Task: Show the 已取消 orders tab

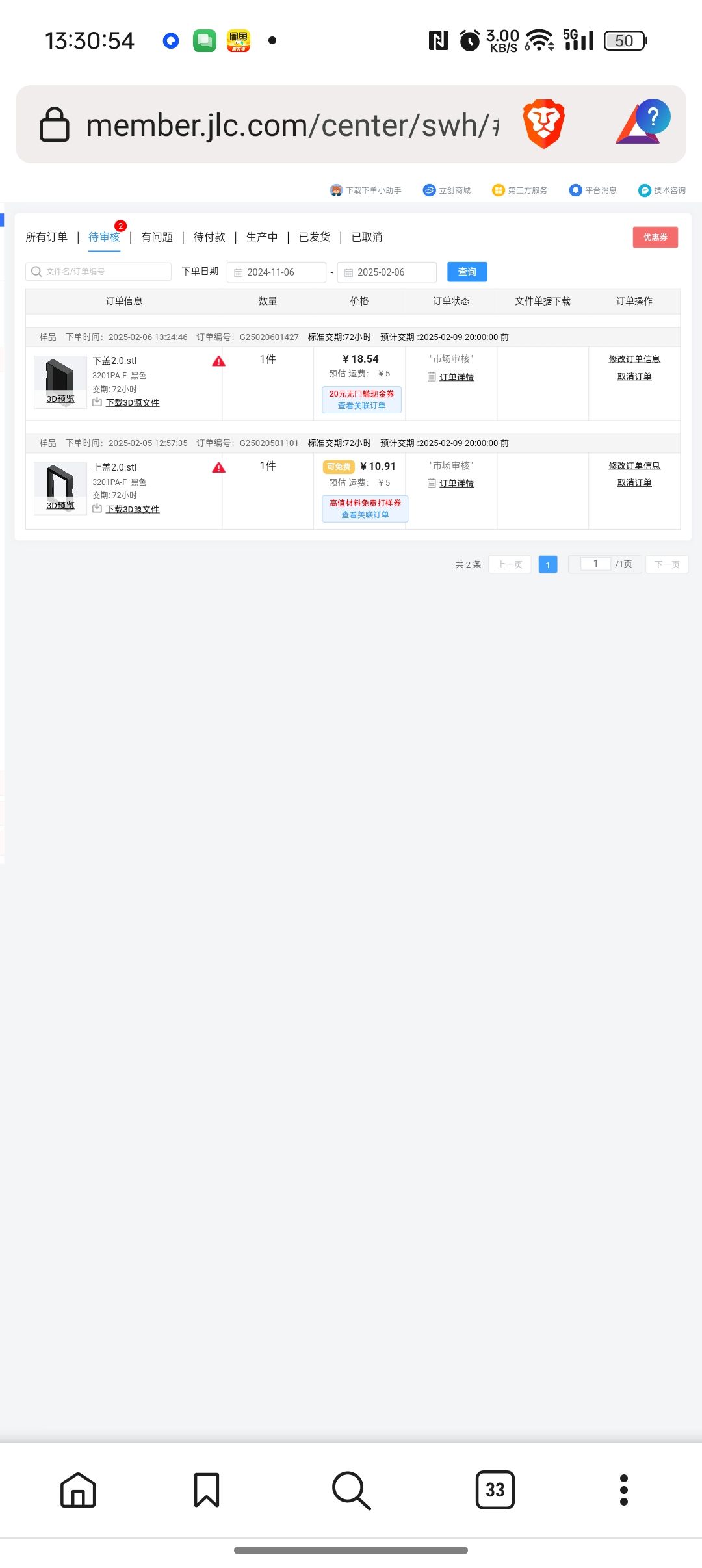Action: pos(367,237)
